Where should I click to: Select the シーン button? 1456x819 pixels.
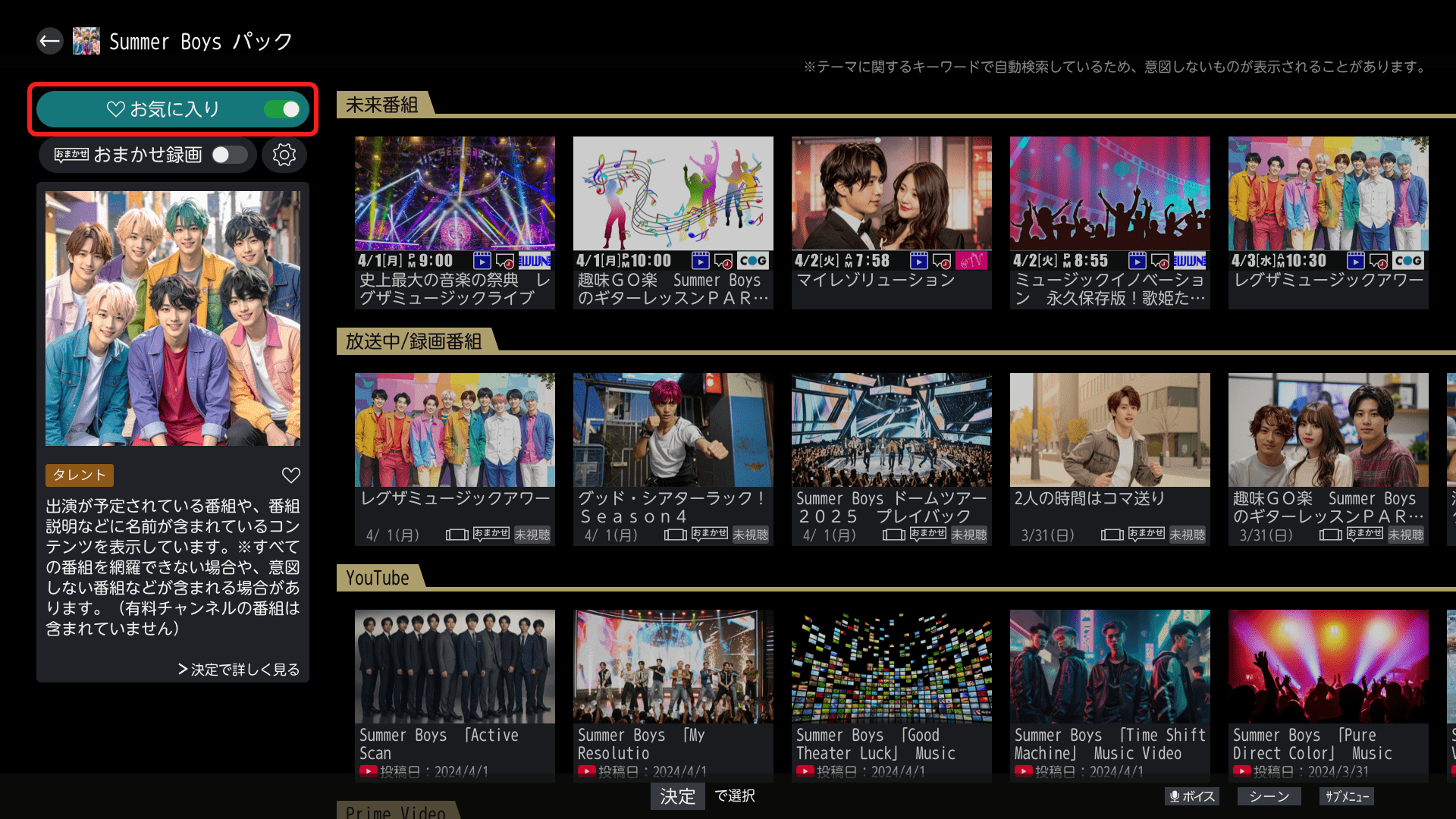[1269, 796]
